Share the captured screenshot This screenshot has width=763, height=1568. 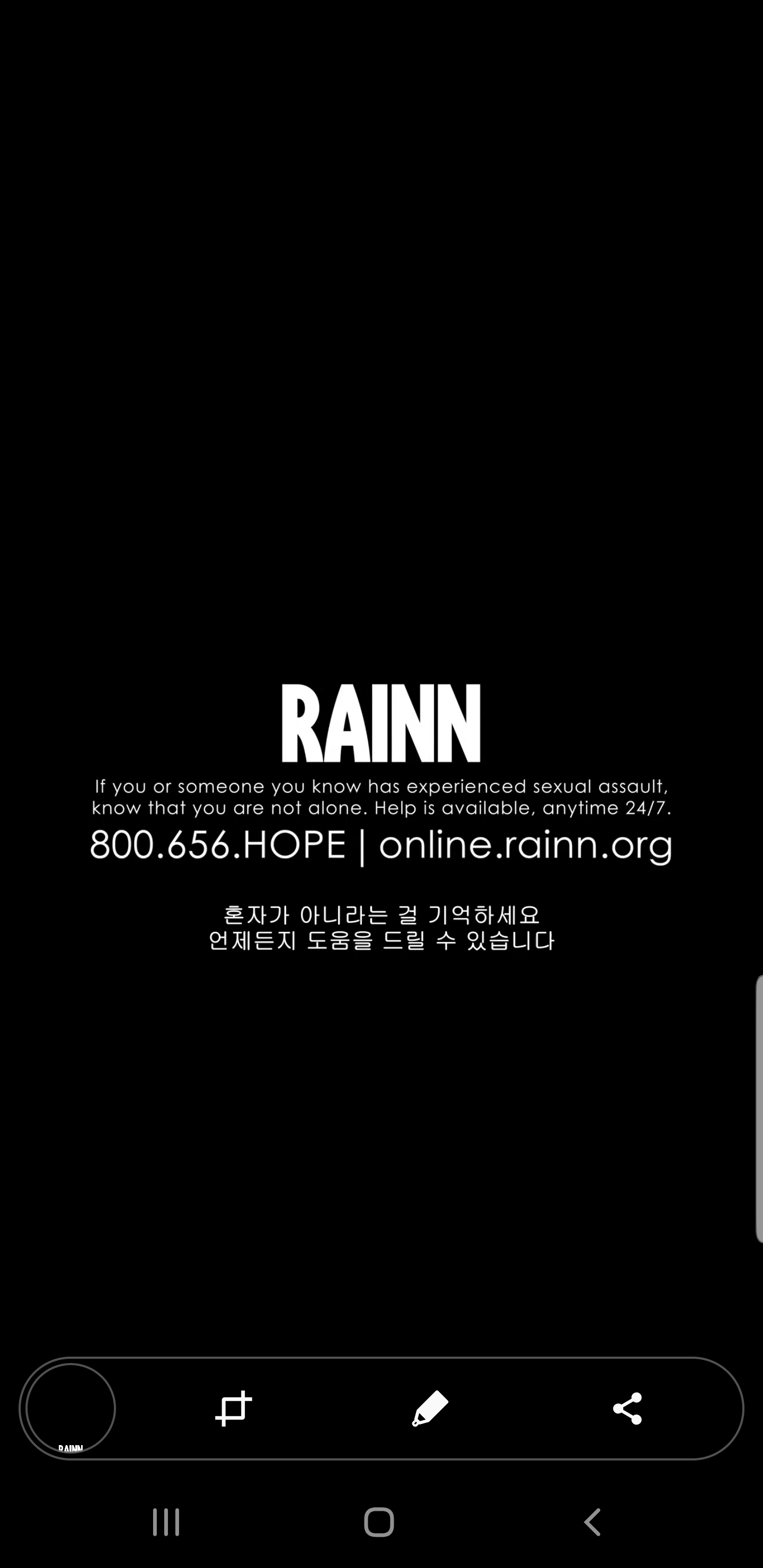(x=627, y=1408)
